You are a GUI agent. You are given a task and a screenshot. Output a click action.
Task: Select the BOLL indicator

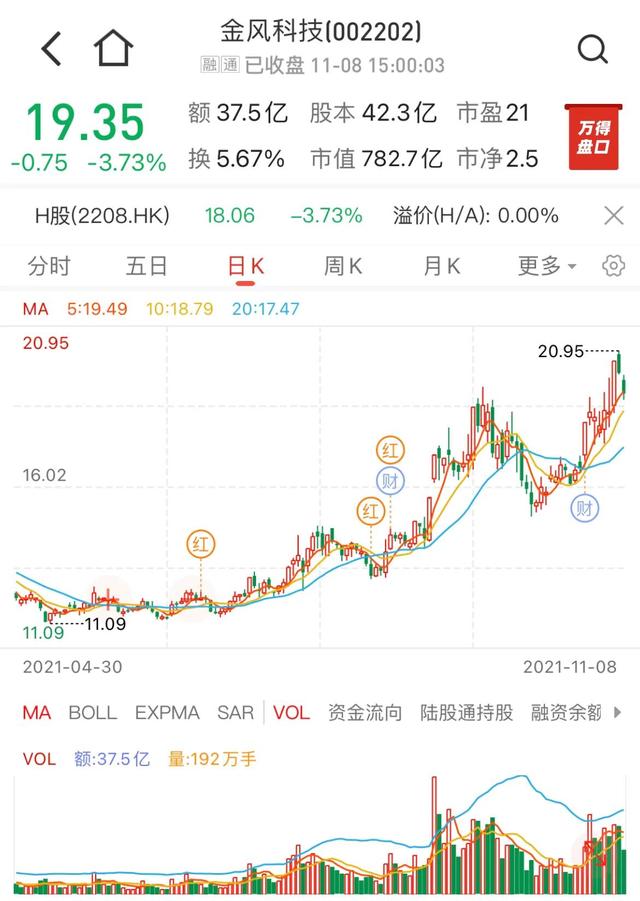point(92,713)
